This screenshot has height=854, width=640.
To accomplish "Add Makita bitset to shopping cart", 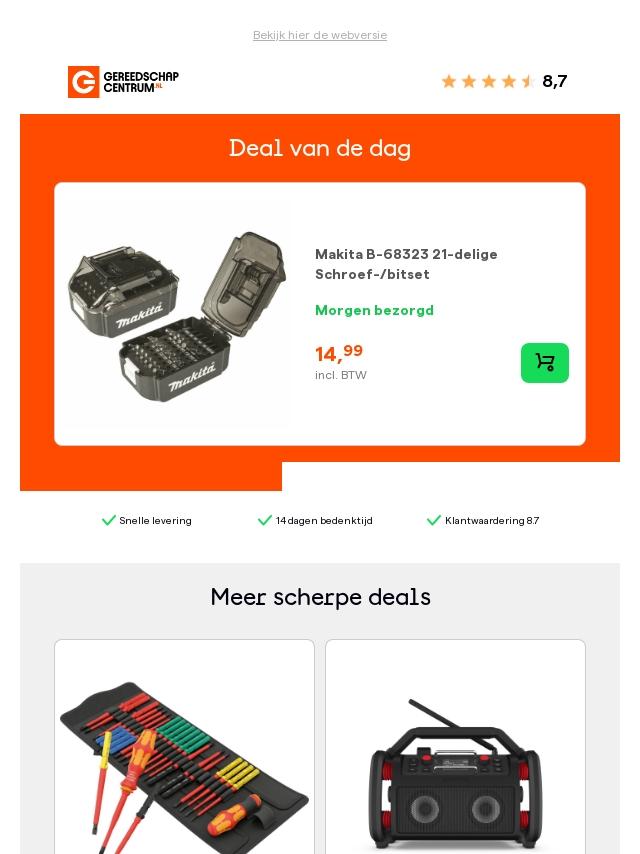I will coord(544,363).
